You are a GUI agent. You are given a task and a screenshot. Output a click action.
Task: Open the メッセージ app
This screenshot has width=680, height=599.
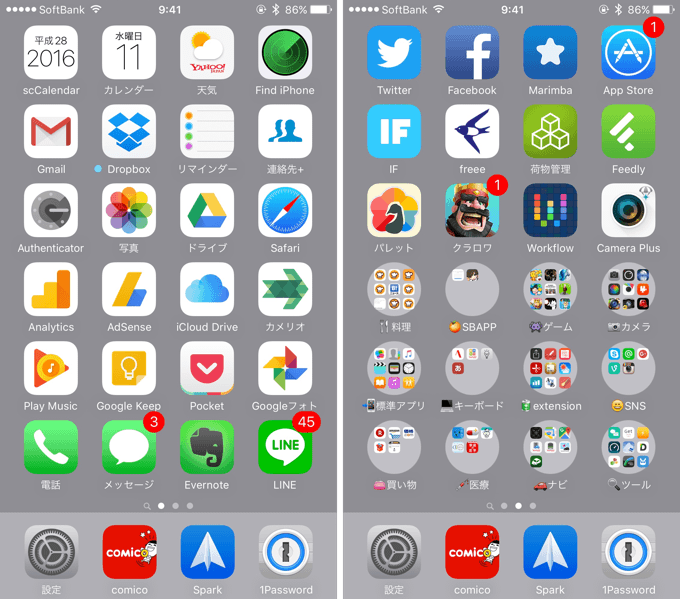click(x=129, y=447)
